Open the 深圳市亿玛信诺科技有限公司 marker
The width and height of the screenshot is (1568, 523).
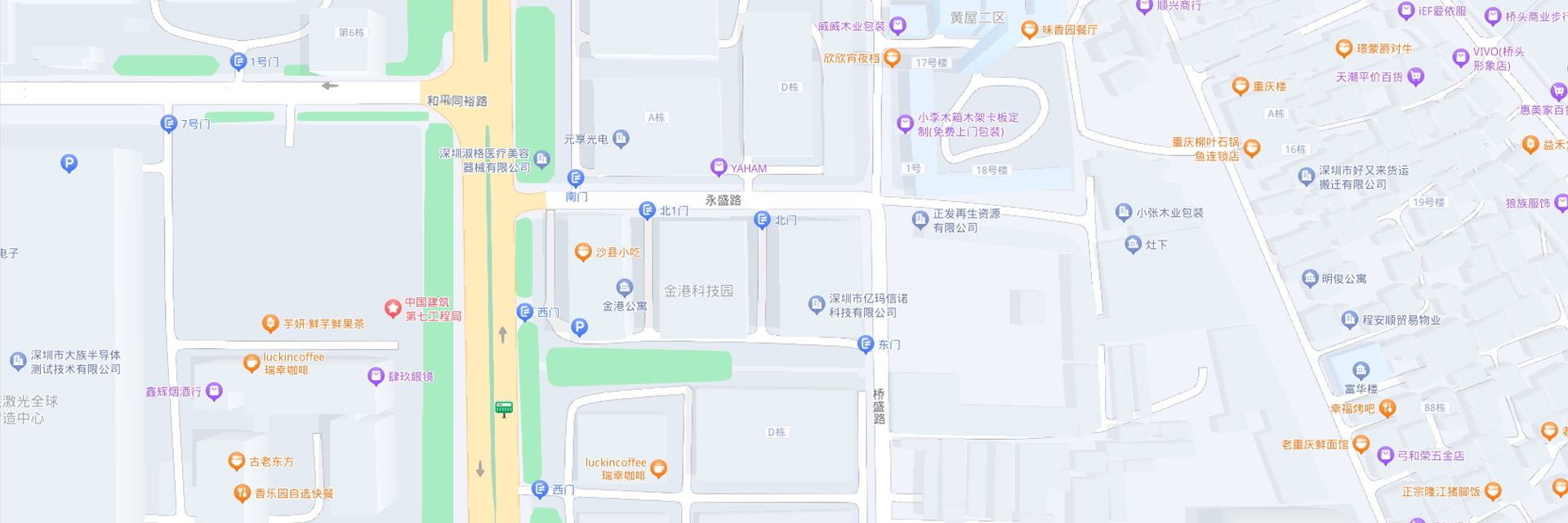[x=817, y=304]
